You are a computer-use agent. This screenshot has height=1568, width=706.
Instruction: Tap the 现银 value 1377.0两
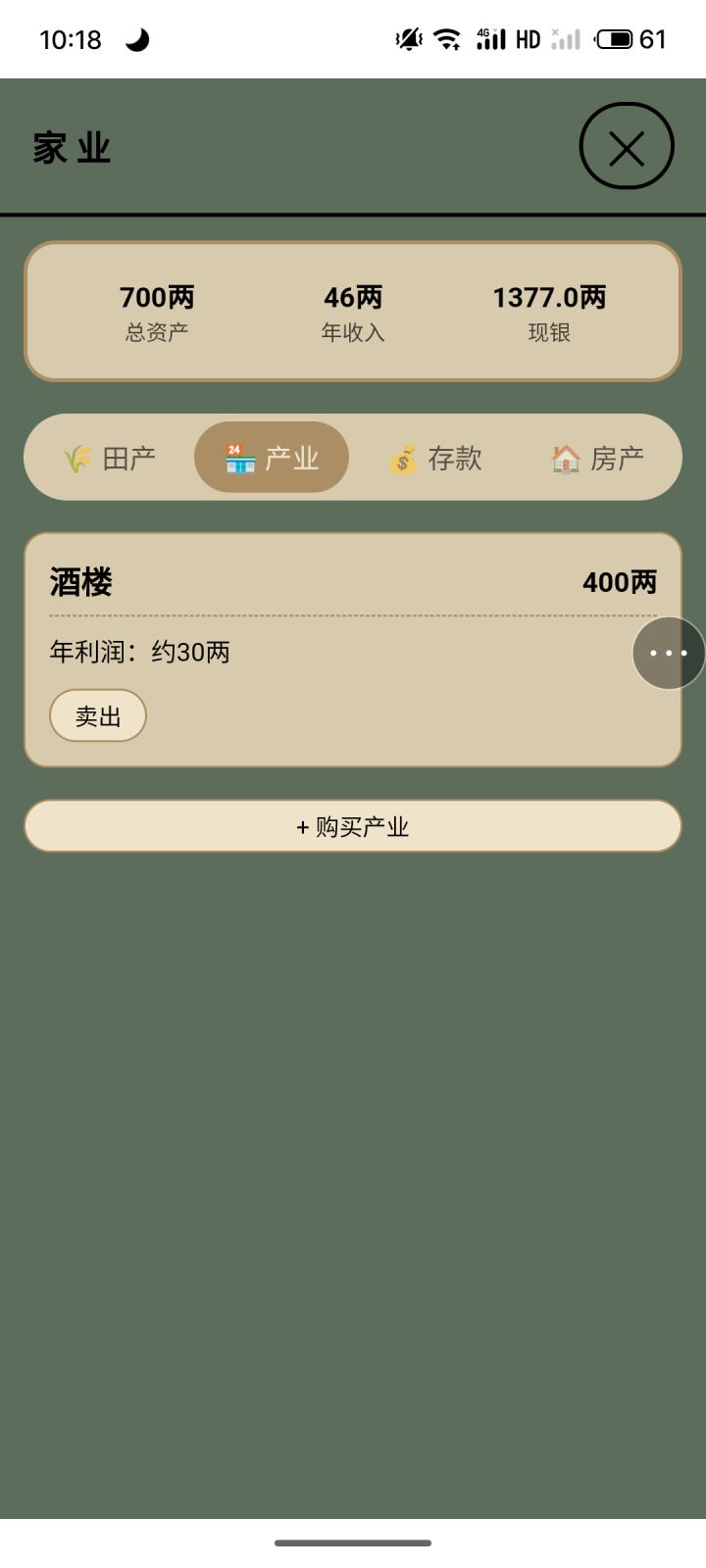(550, 312)
